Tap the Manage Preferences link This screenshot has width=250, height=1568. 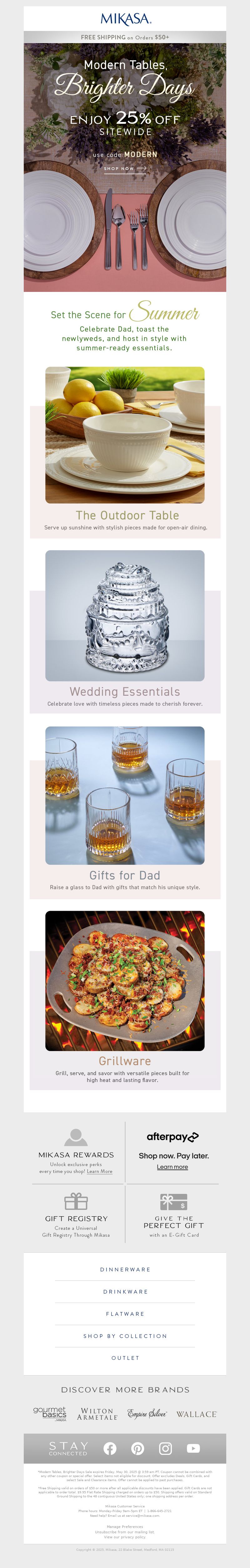point(125,1527)
